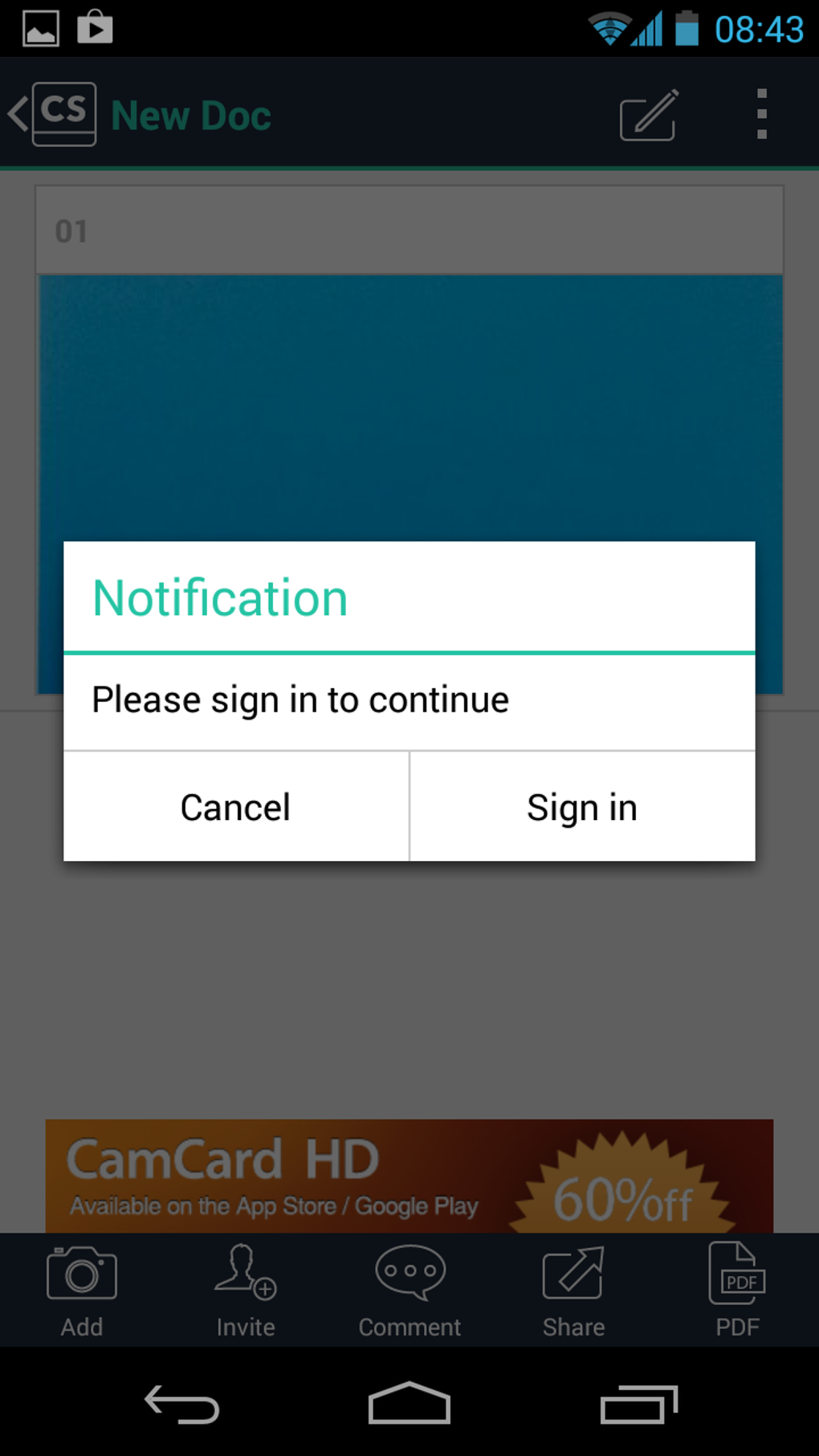Tap Sign in to continue
This screenshot has width=819, height=1456.
click(582, 806)
